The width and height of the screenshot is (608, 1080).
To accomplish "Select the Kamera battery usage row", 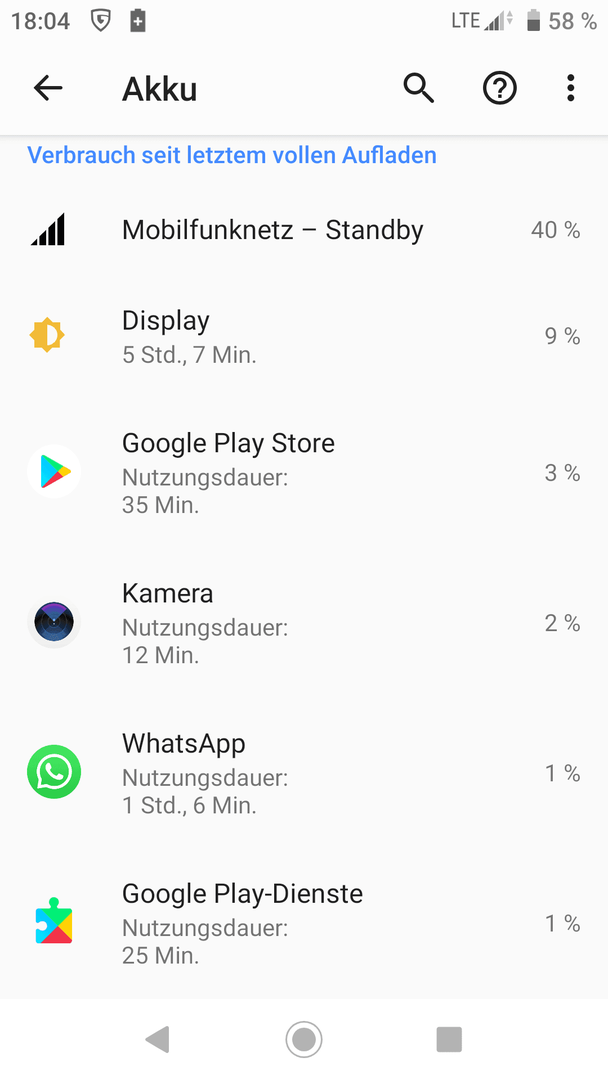I will [x=304, y=623].
